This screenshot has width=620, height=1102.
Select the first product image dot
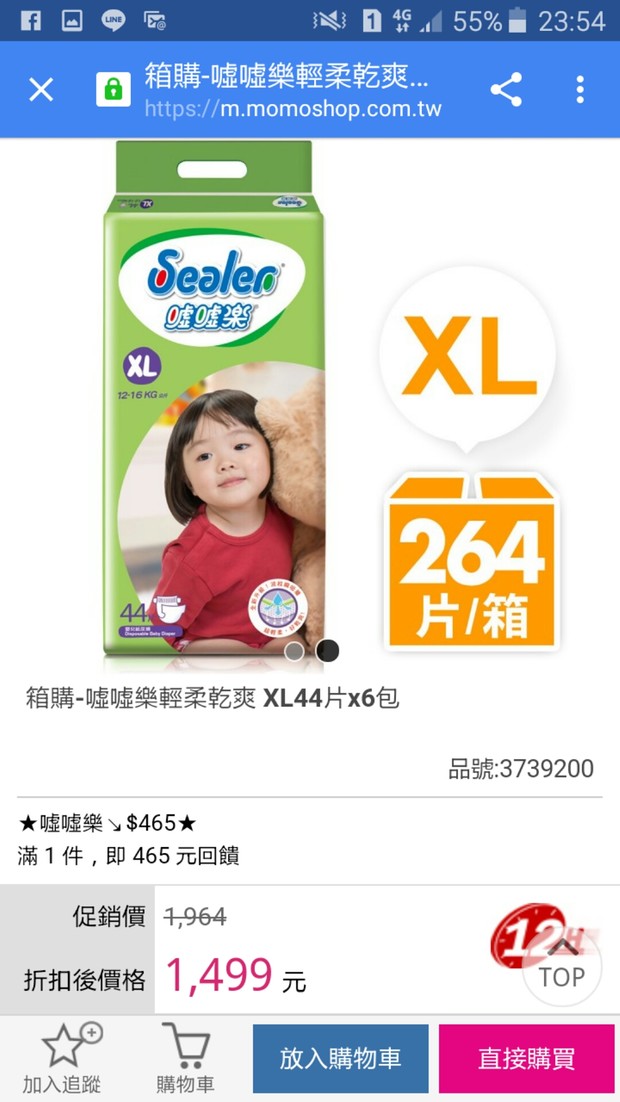click(x=294, y=651)
